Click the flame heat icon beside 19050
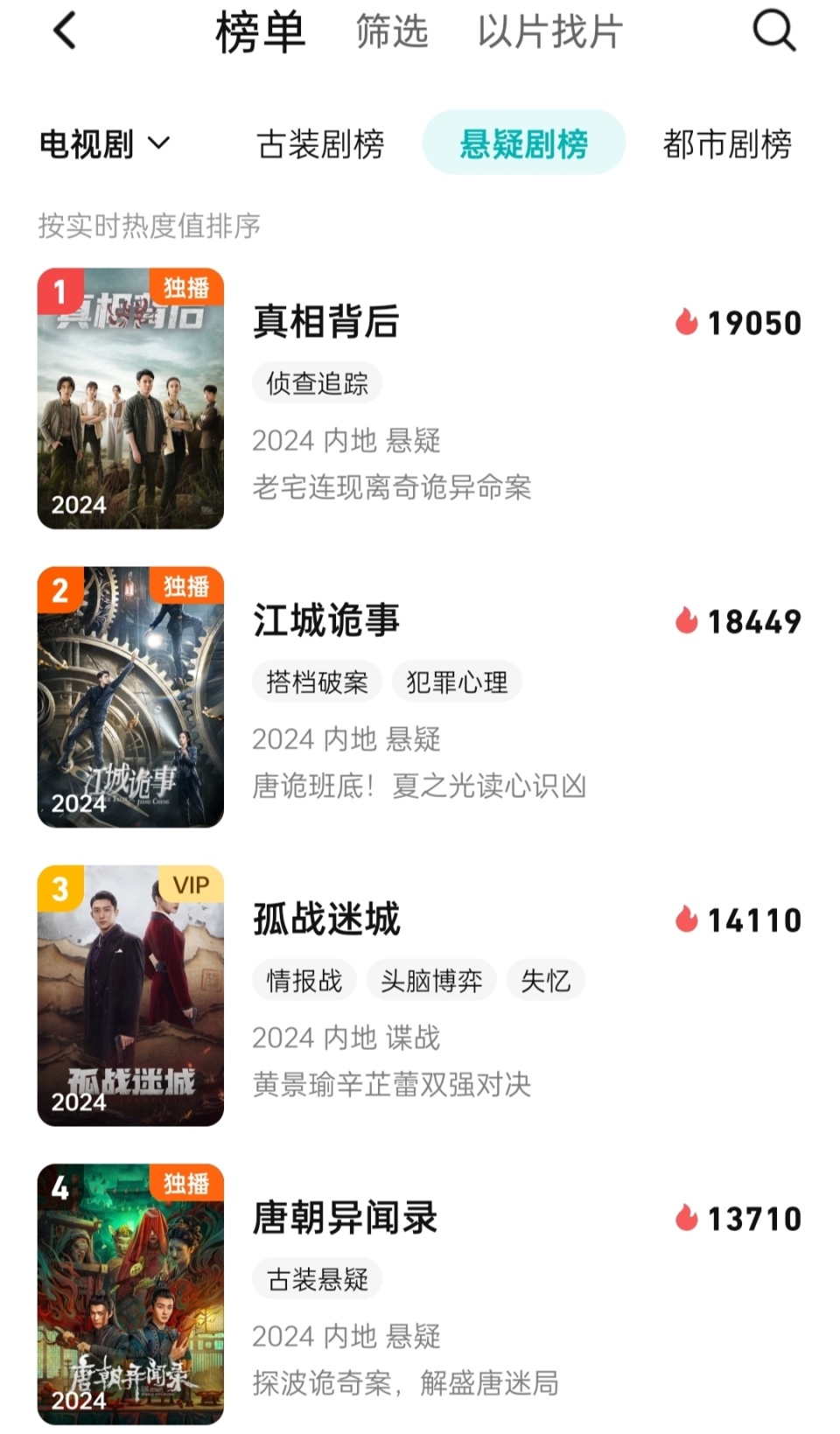 [x=685, y=322]
